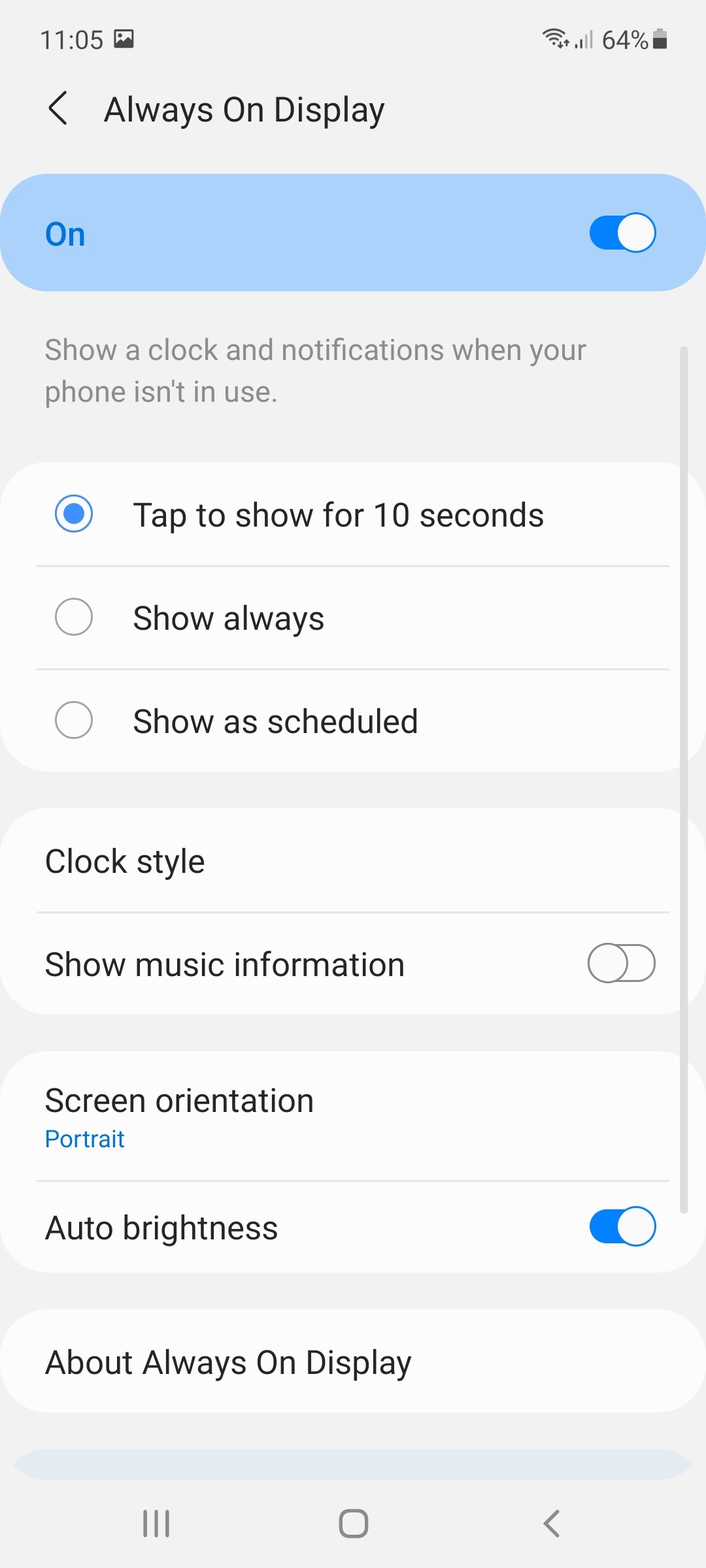
Task: Open Clock style settings
Action: click(353, 861)
